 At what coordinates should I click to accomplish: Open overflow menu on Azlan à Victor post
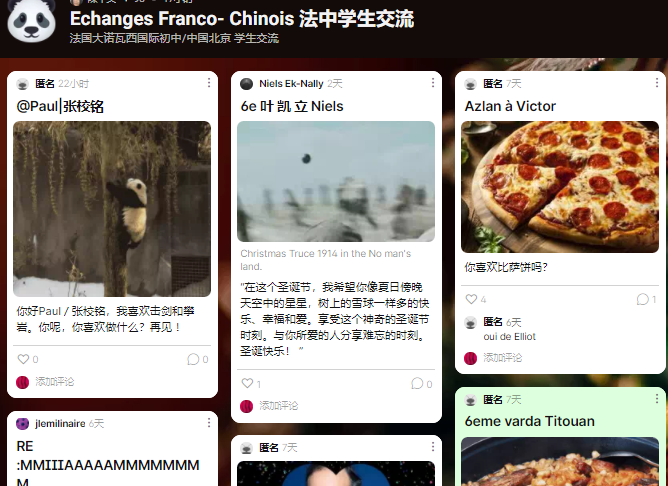tap(657, 83)
